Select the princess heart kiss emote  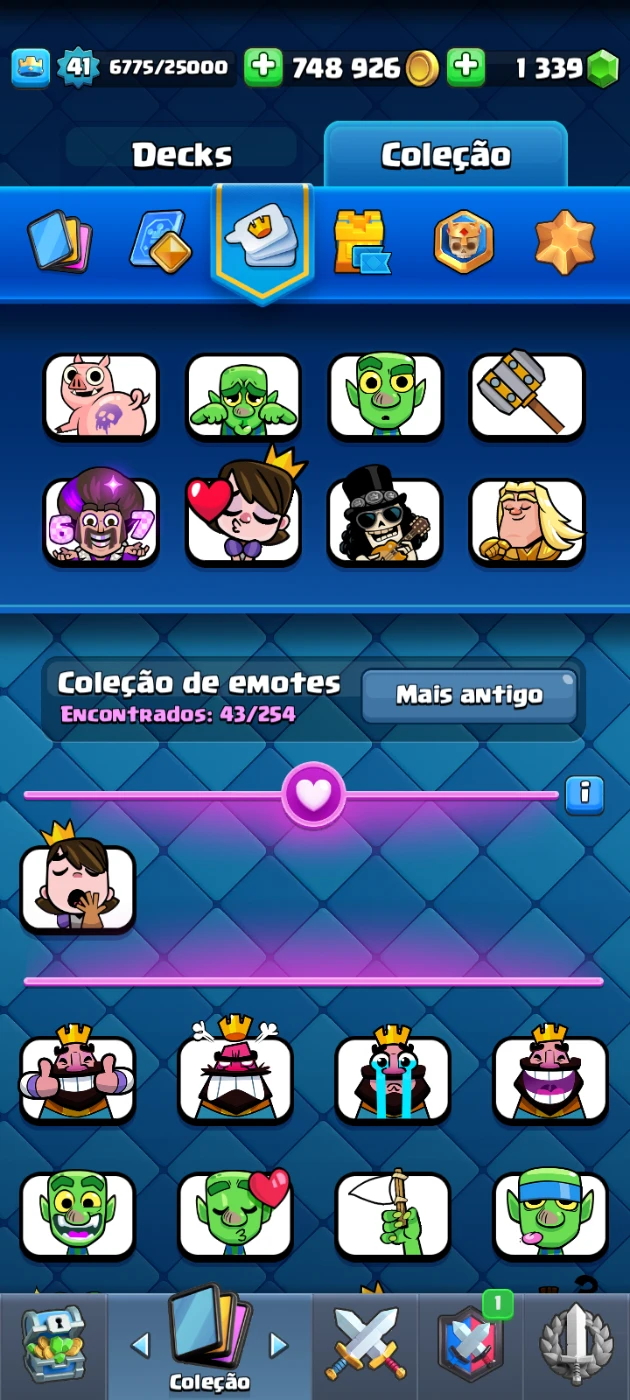click(243, 518)
